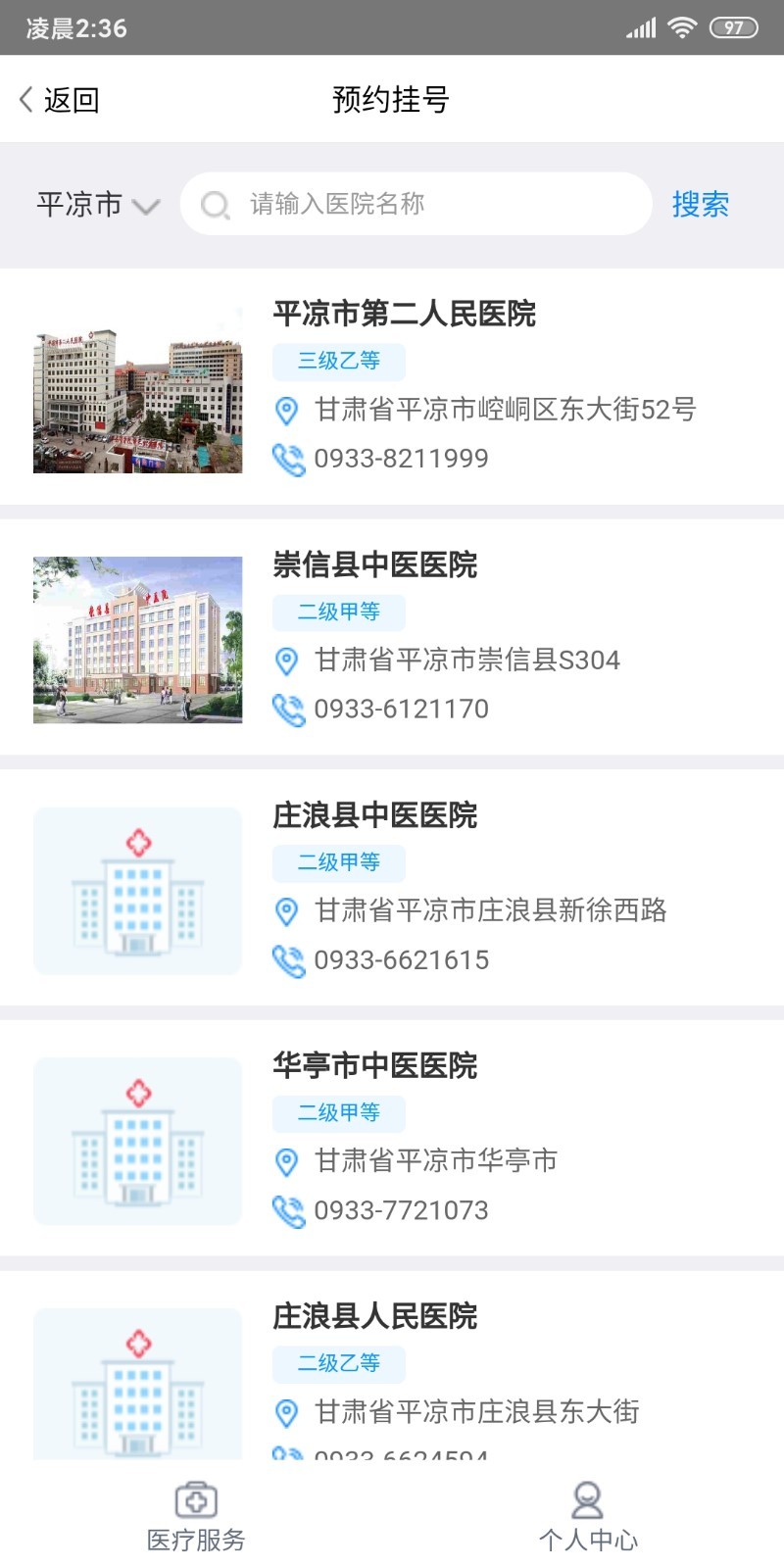784x1568 pixels.
Task: Click the location pin for 崇信县中医医院
Action: [x=286, y=661]
